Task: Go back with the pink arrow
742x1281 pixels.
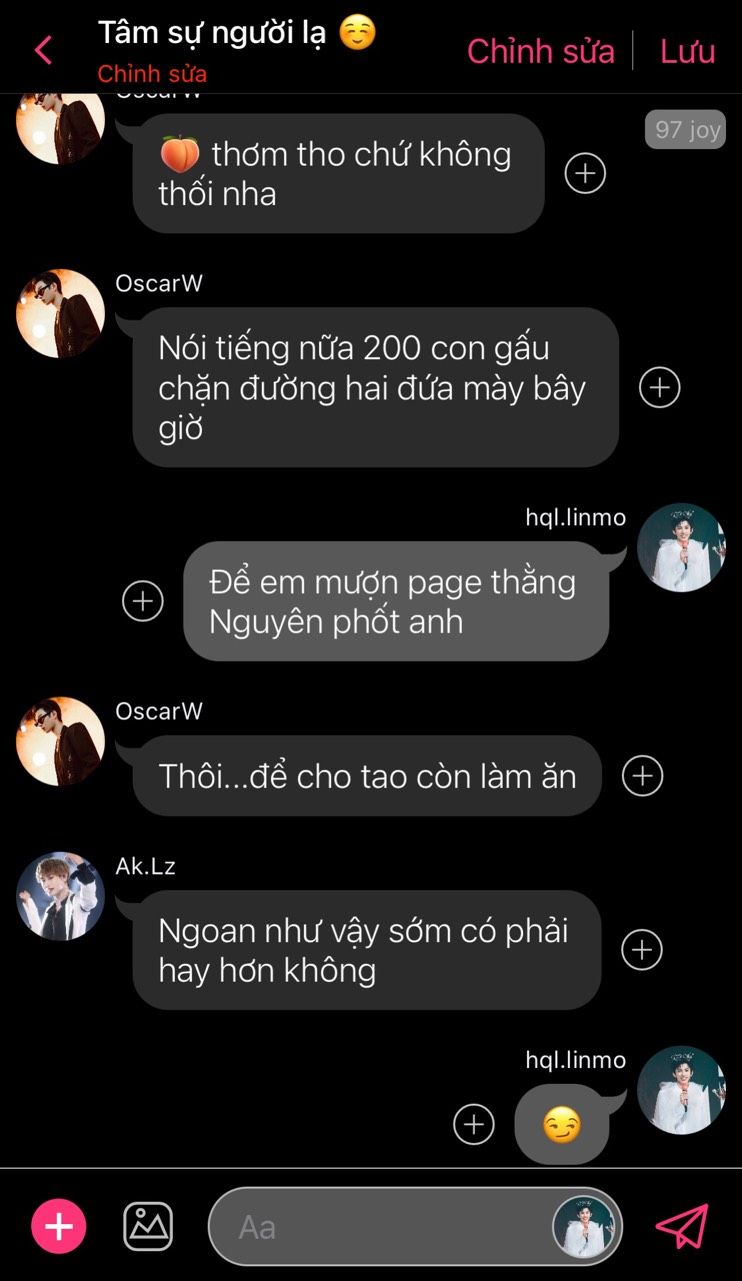Action: click(43, 50)
